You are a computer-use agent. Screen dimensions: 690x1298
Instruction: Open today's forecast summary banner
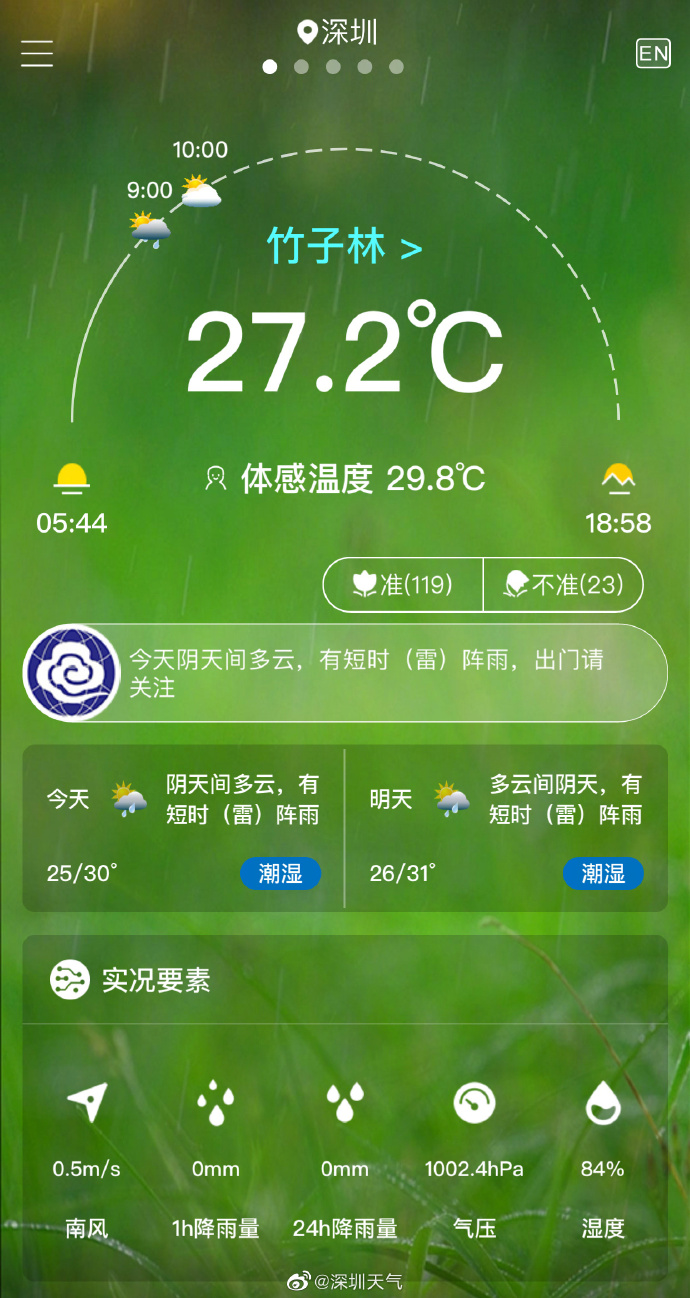[345, 673]
